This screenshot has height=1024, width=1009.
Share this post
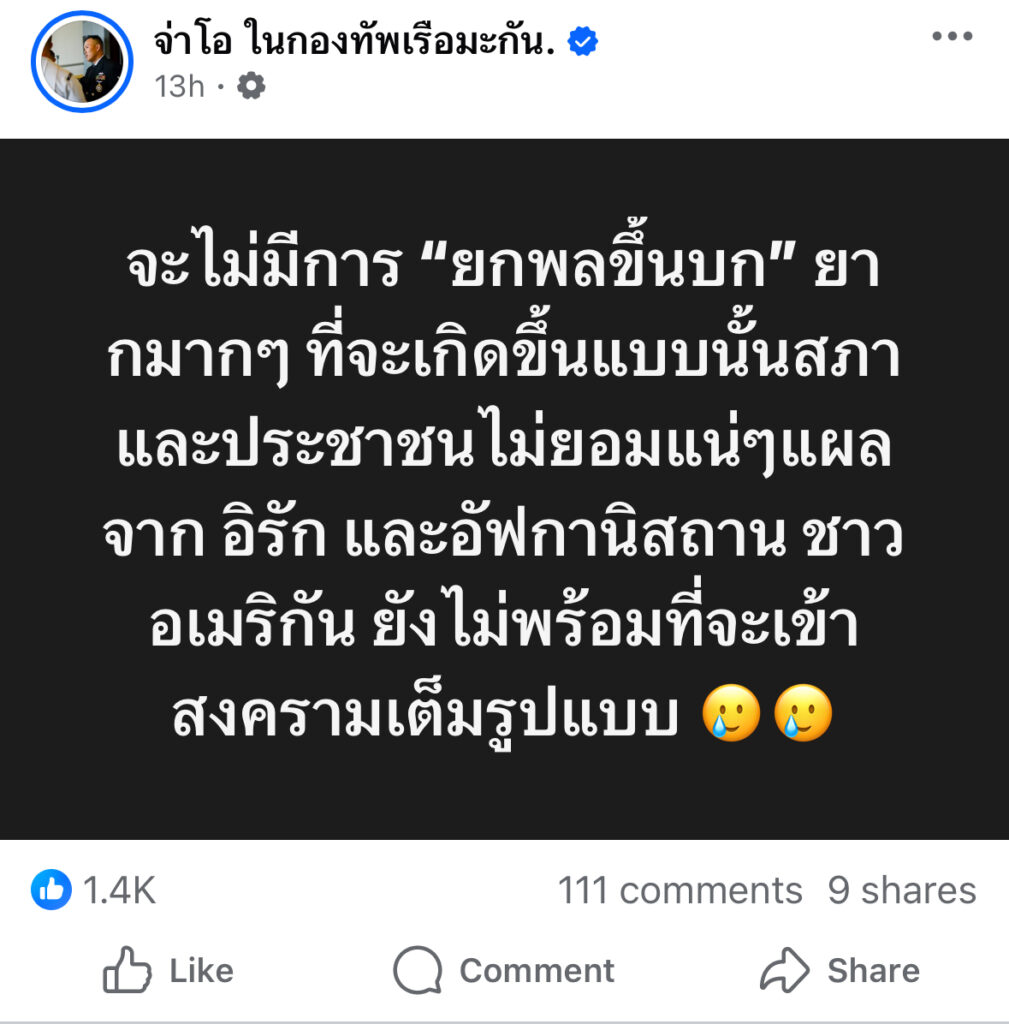pyautogui.click(x=839, y=970)
